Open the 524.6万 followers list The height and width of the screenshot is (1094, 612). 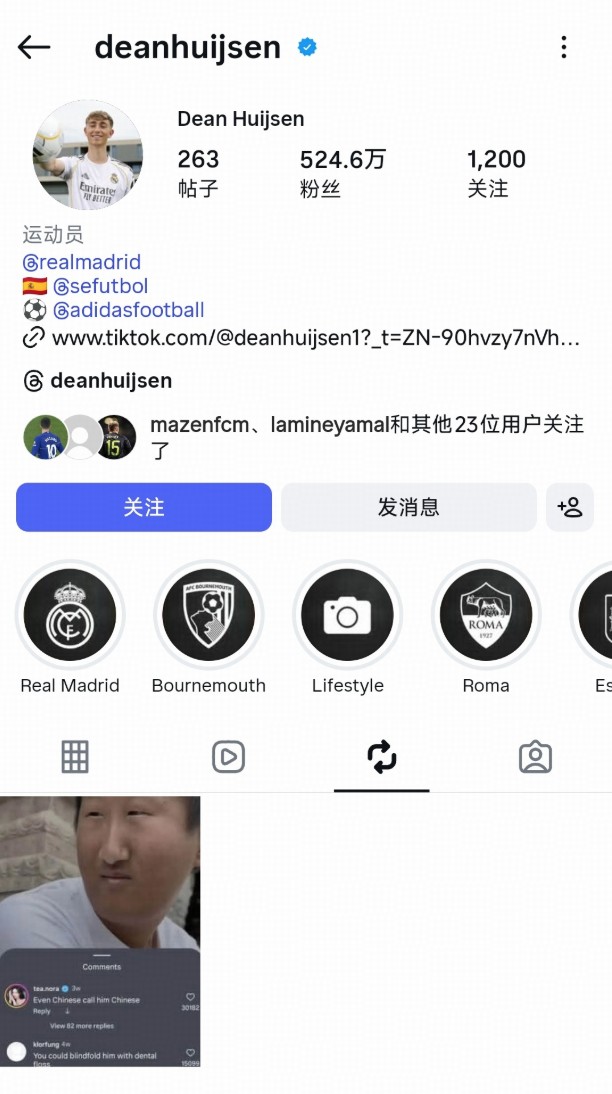(x=341, y=172)
